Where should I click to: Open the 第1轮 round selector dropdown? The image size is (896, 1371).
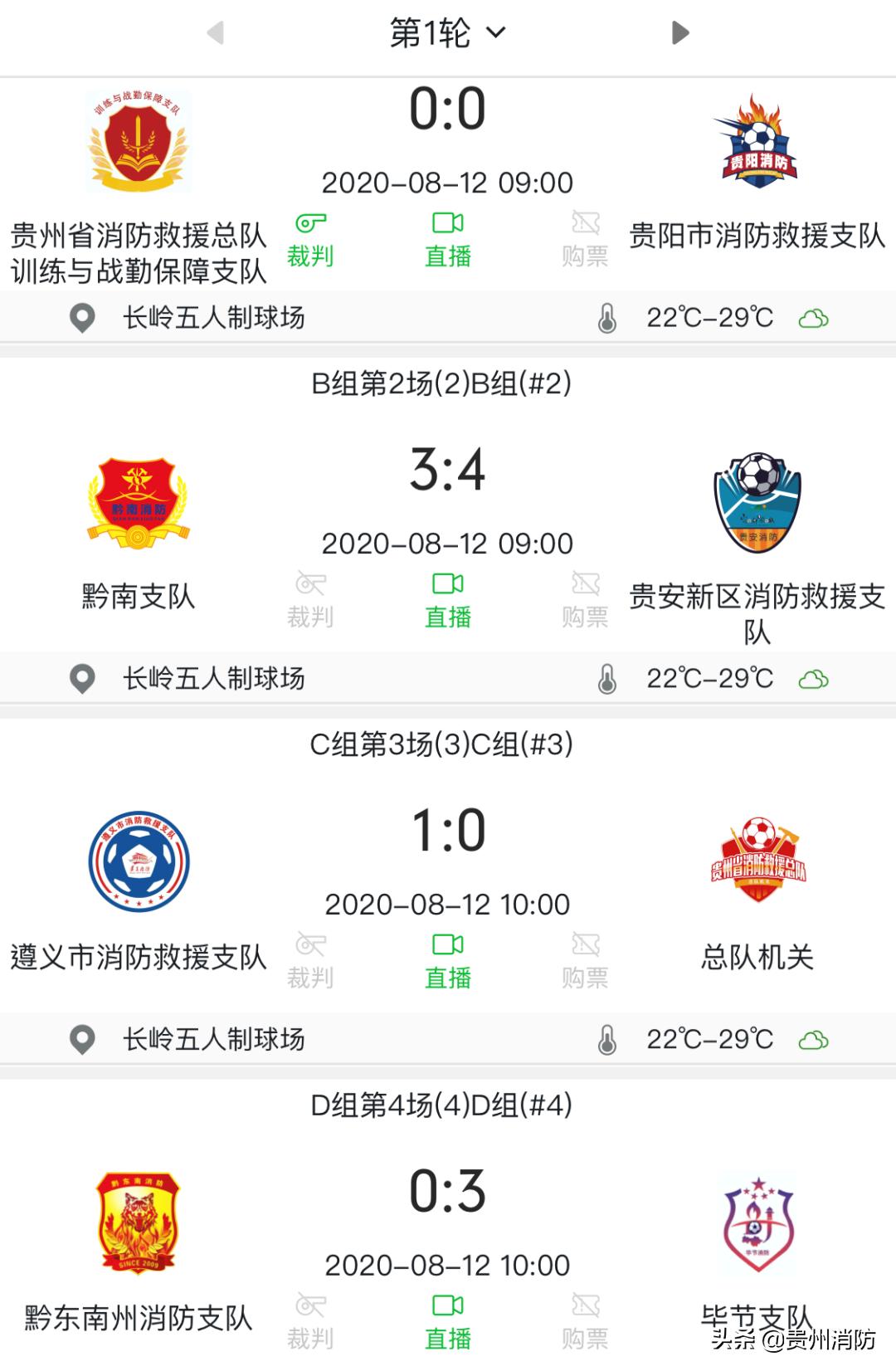tap(448, 32)
